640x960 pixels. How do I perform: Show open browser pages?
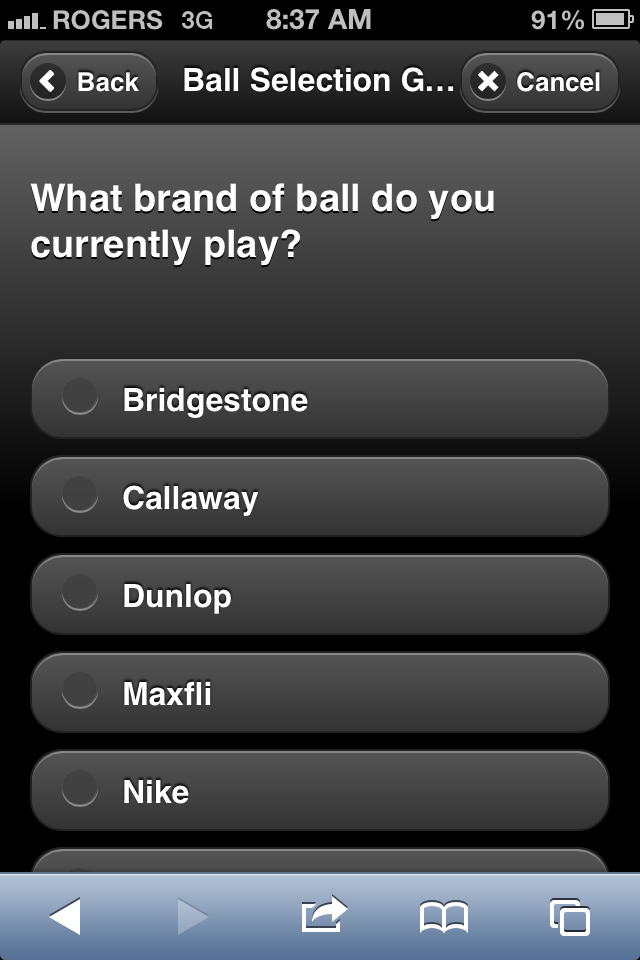coord(570,916)
